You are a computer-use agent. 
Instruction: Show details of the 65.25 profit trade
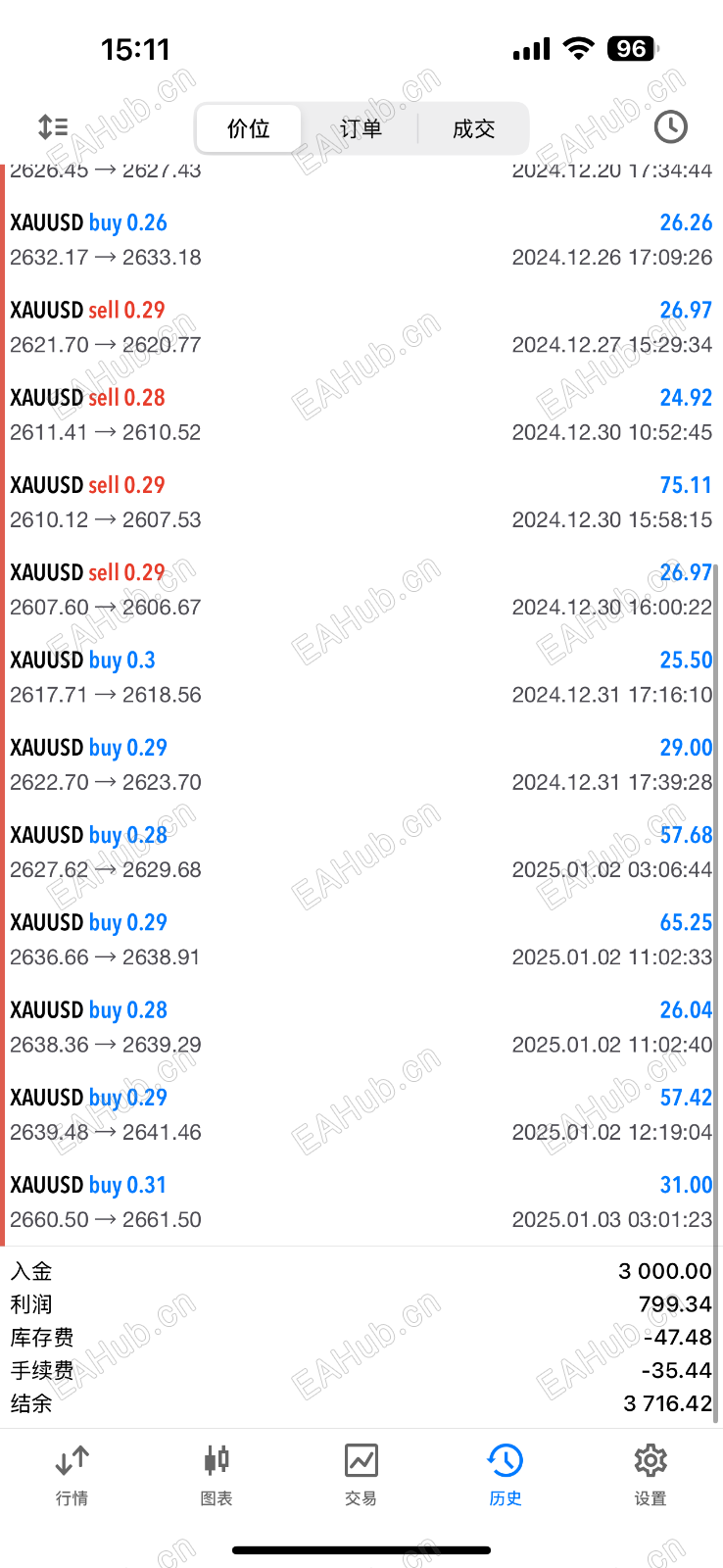361,940
